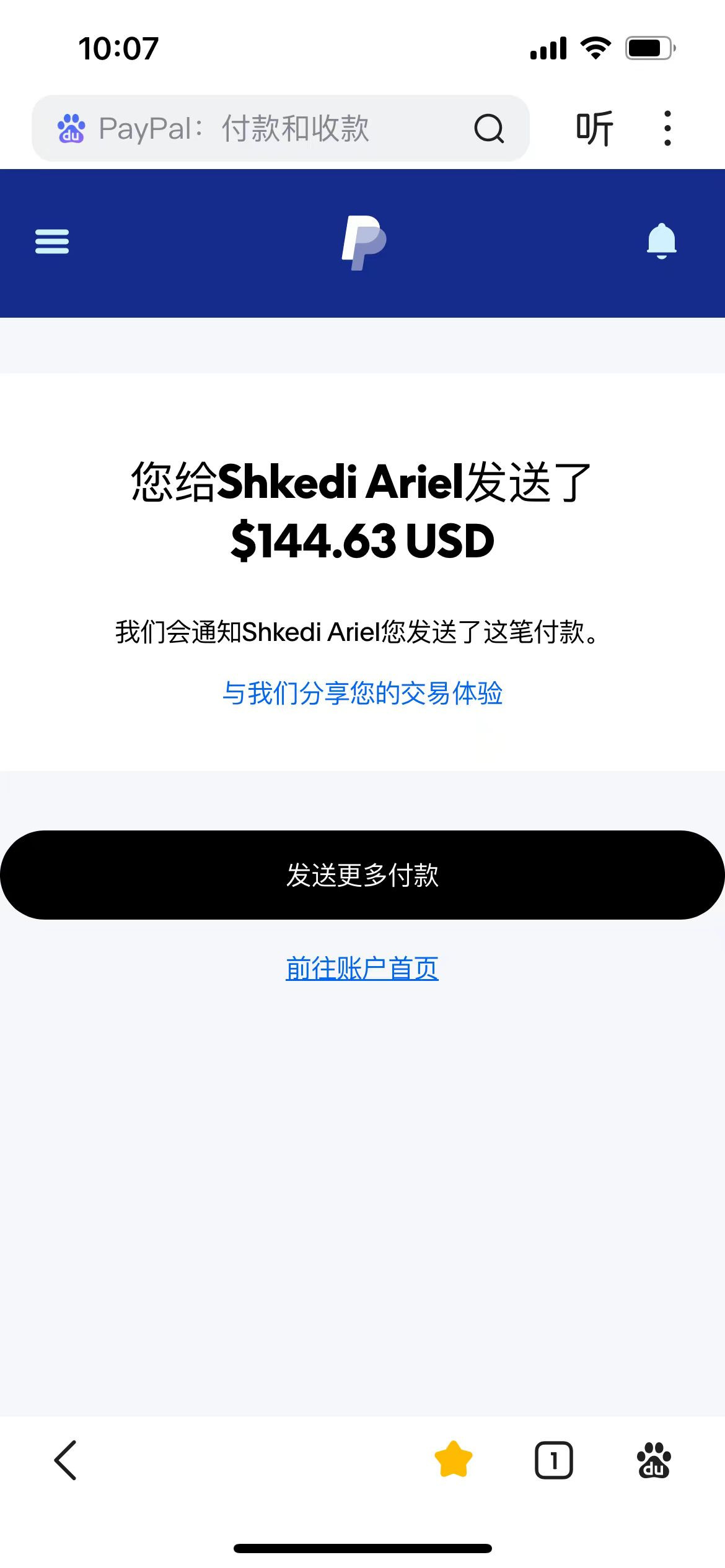The image size is (725, 1568).
Task: Tap the search magnifier icon
Action: point(489,129)
